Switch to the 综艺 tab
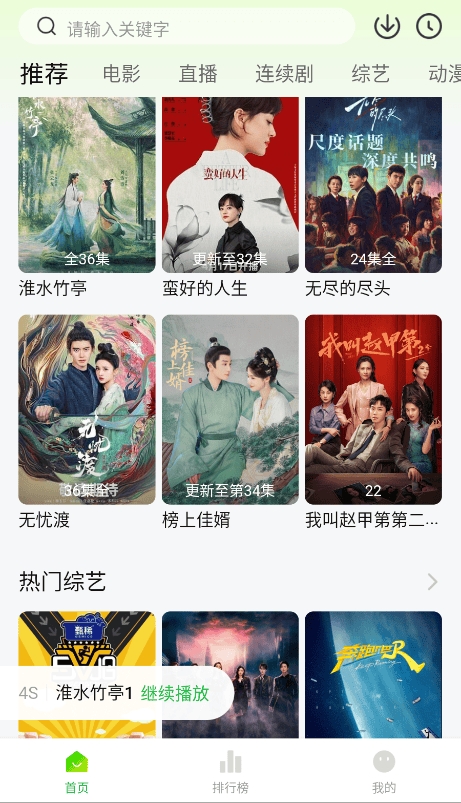The width and height of the screenshot is (461, 803). tap(370, 74)
